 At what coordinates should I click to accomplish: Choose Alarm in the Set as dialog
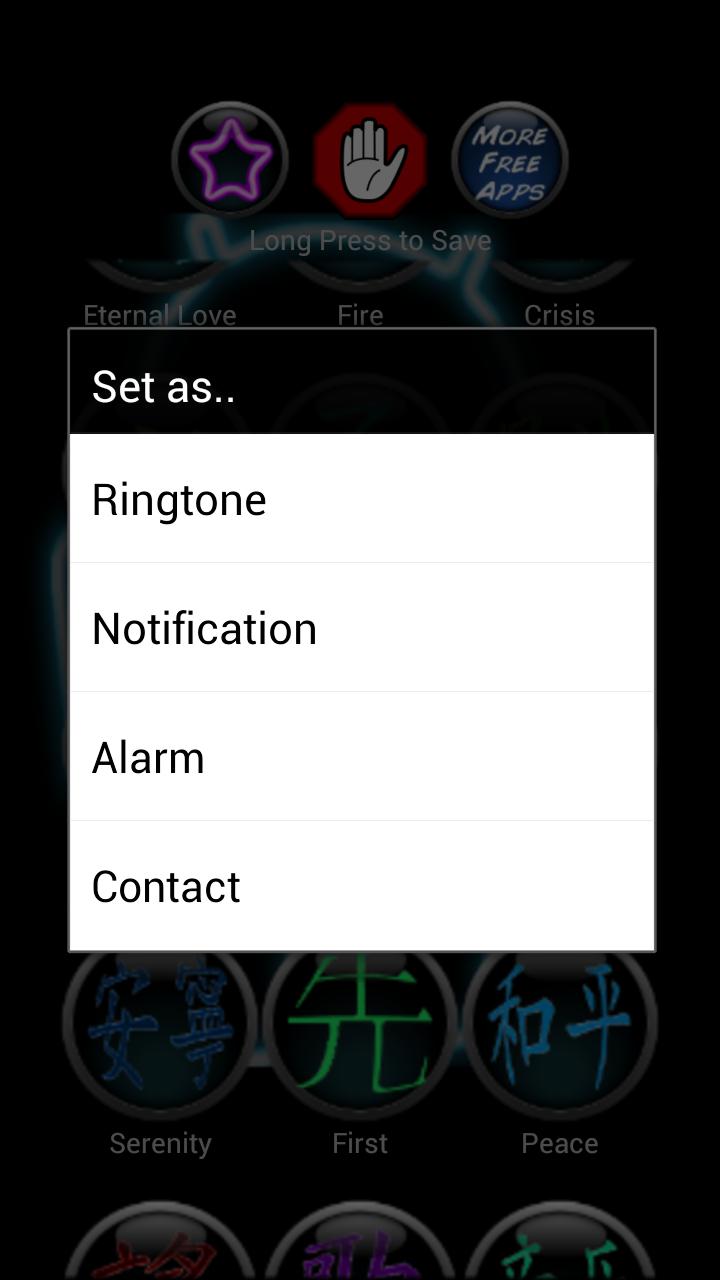[x=360, y=757]
